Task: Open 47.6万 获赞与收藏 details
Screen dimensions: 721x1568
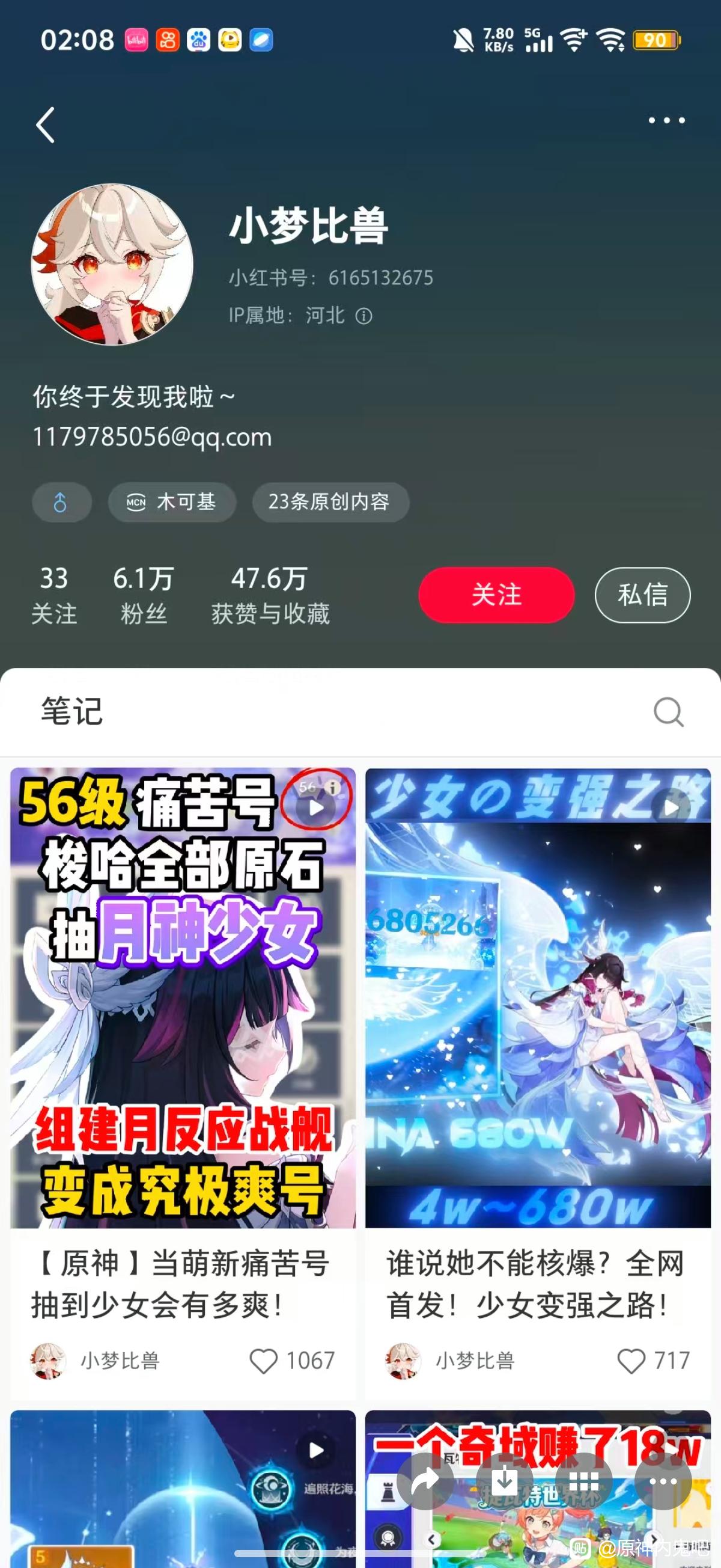Action: pyautogui.click(x=270, y=595)
